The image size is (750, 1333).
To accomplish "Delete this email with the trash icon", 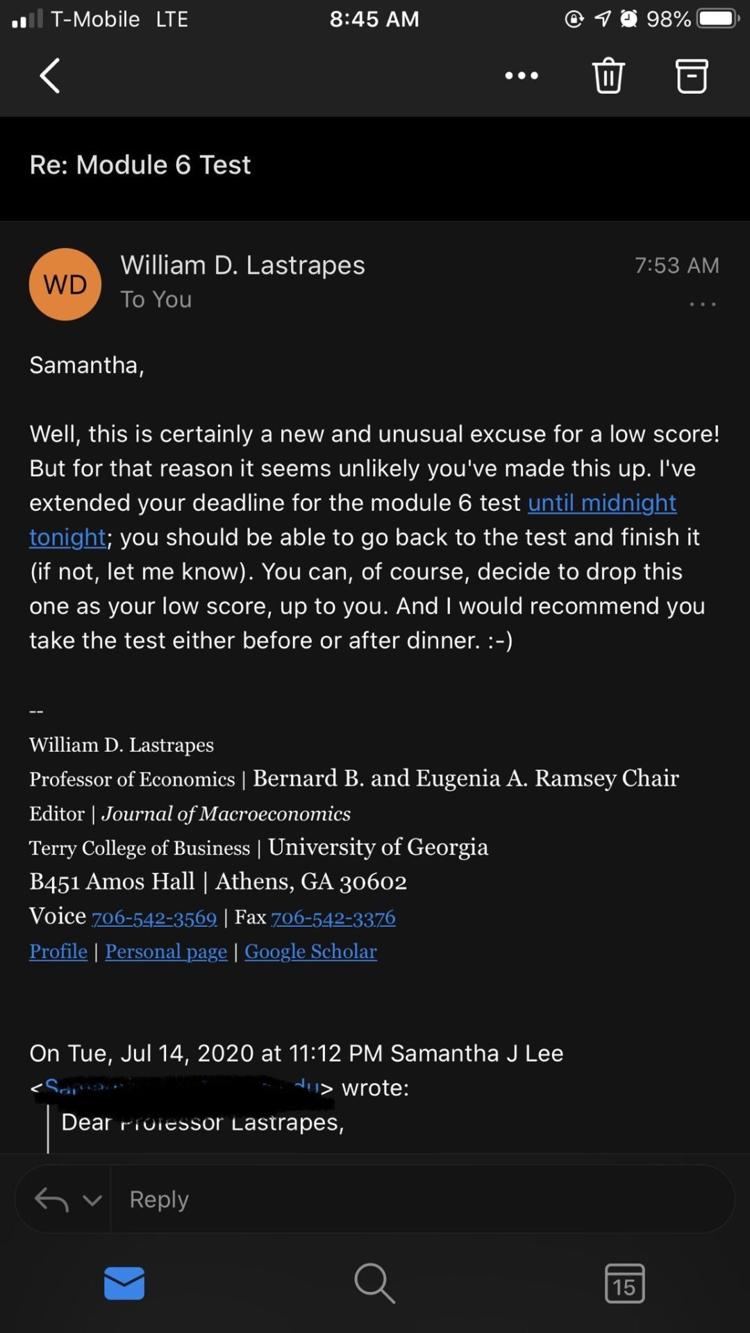I will tap(608, 76).
